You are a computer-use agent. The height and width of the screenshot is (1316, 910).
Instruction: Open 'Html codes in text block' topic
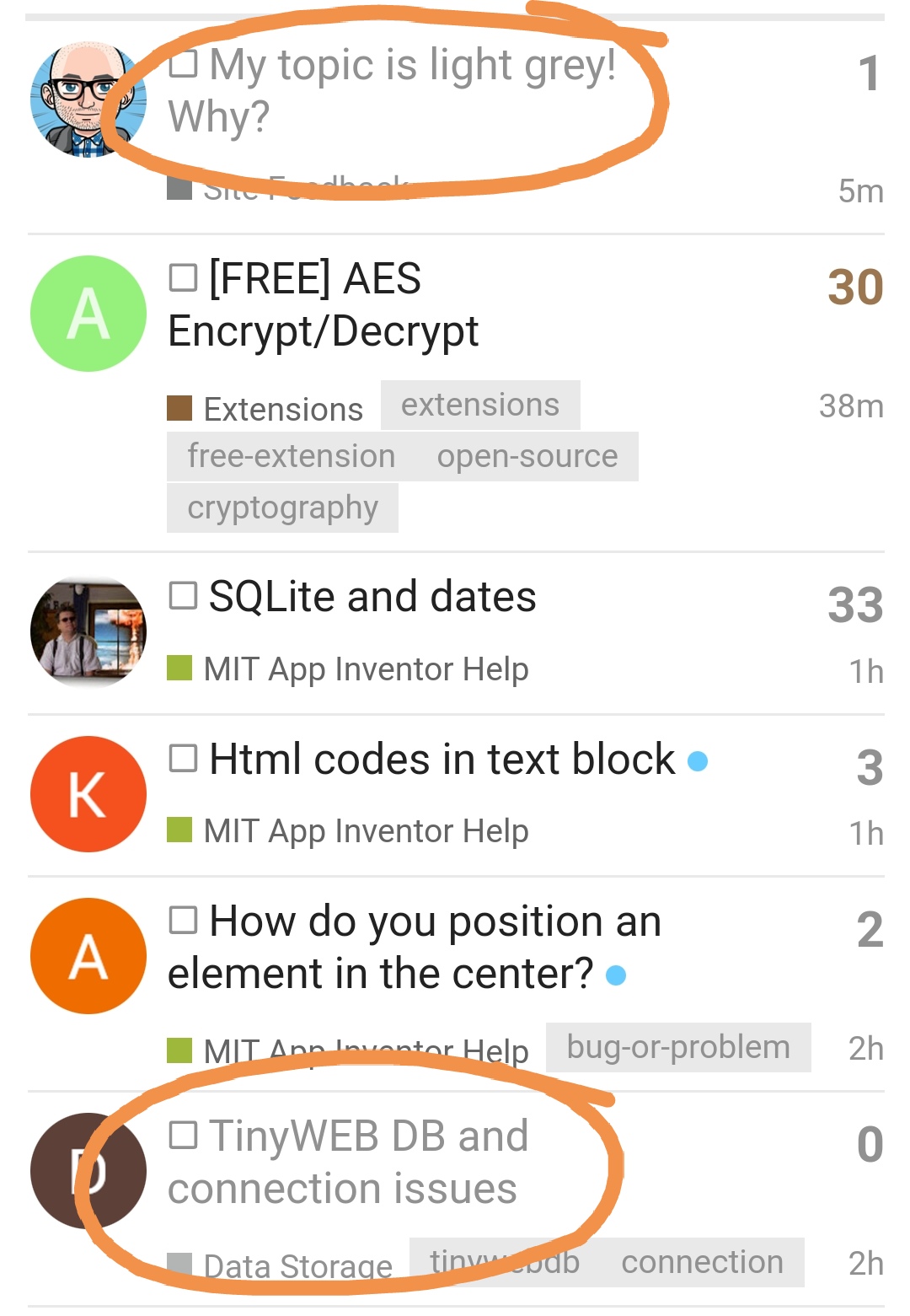coord(442,759)
